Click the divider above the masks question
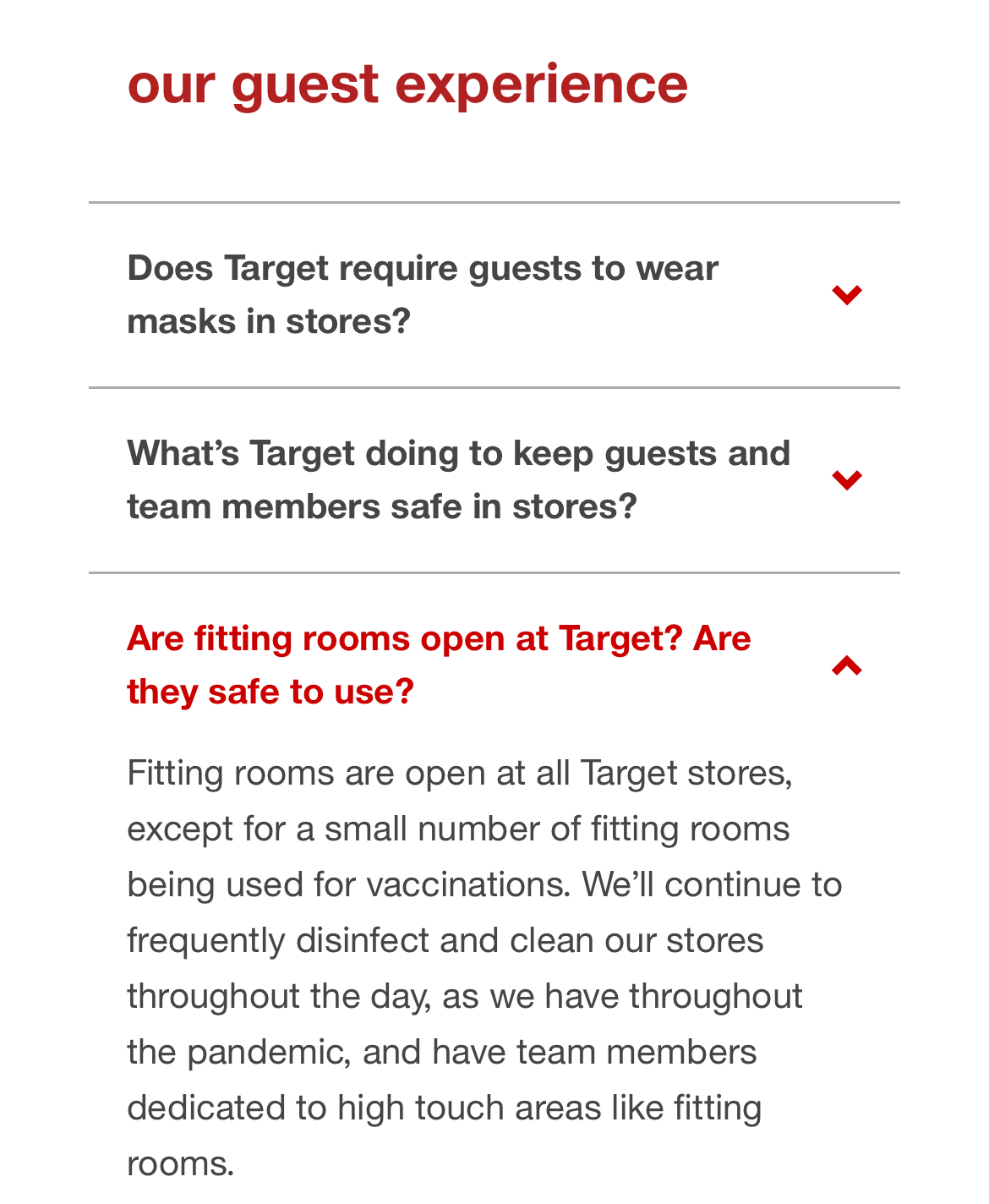The width and height of the screenshot is (989, 1204). (494, 201)
